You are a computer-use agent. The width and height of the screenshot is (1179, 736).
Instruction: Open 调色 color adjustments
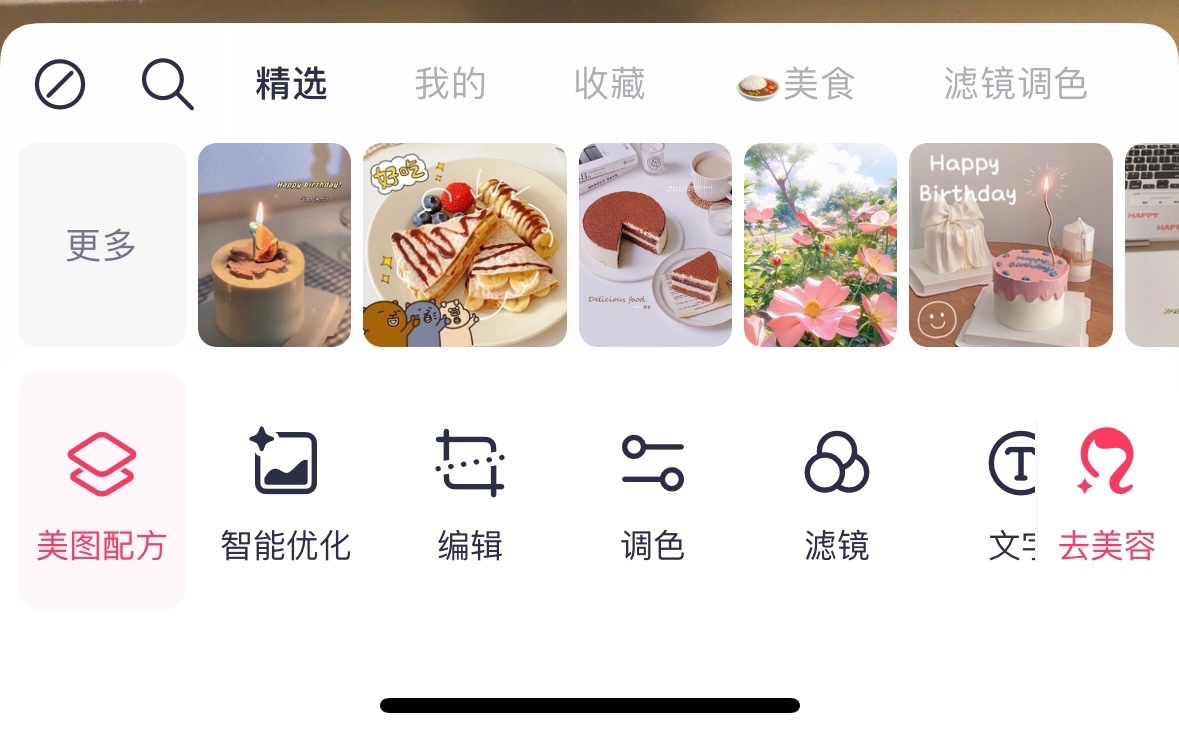click(652, 490)
